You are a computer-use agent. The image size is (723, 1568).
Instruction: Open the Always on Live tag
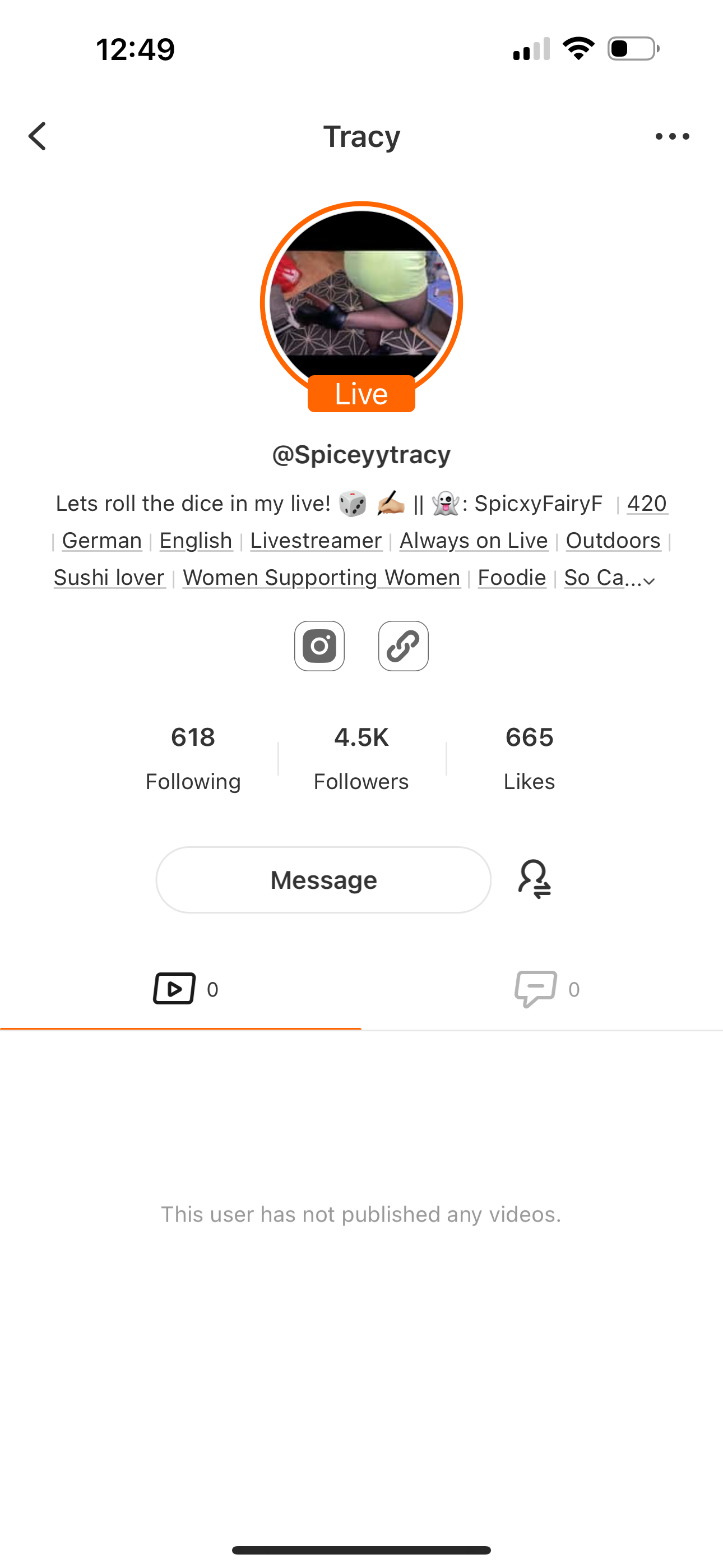click(474, 541)
